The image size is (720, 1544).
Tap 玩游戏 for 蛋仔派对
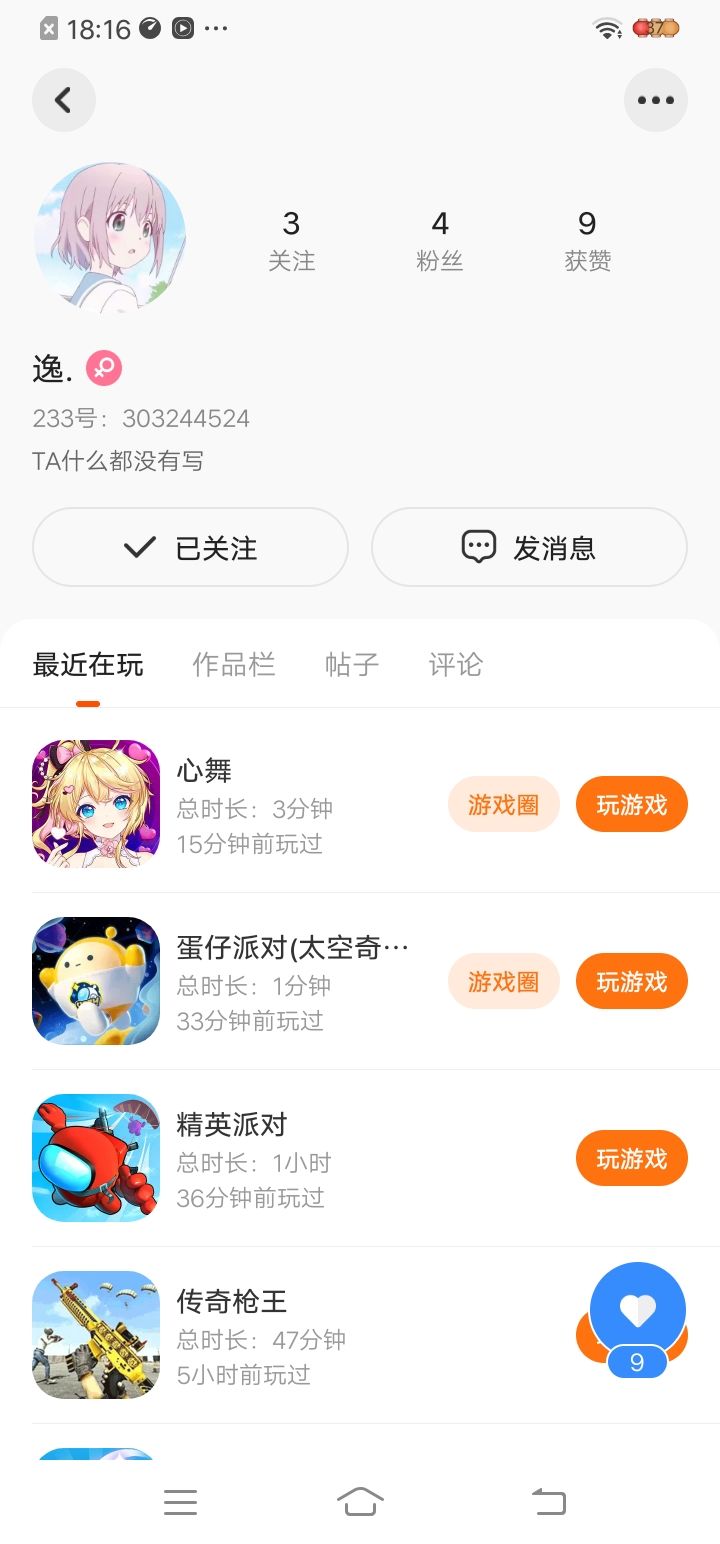tap(632, 981)
